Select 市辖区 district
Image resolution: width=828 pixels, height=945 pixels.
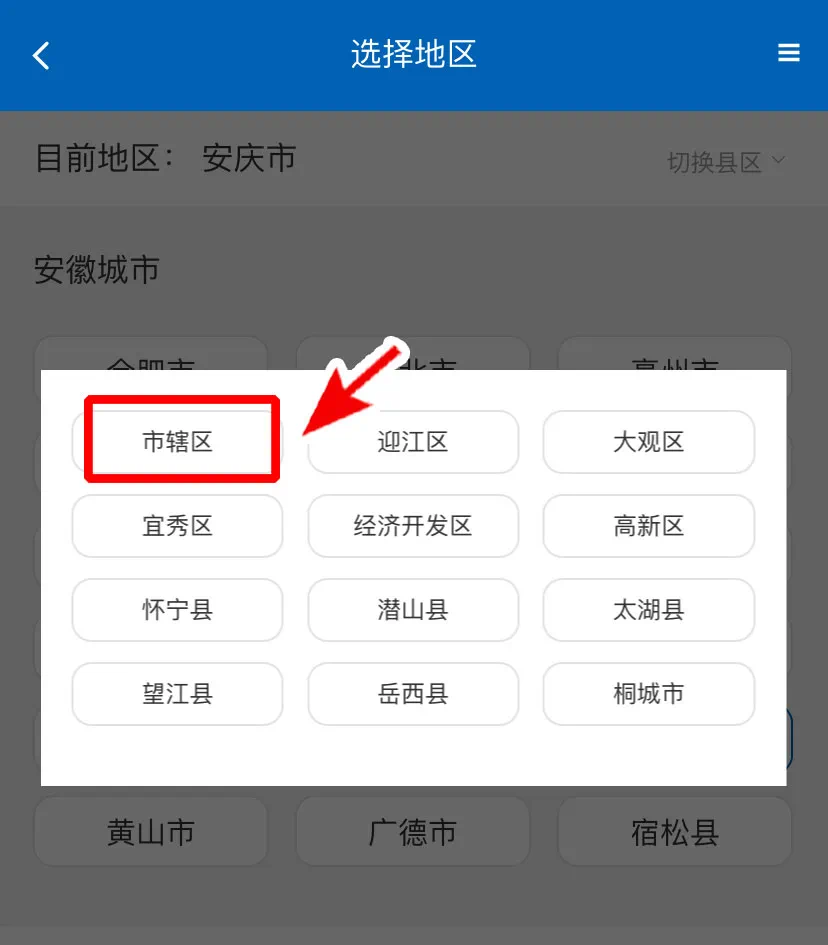pos(178,441)
